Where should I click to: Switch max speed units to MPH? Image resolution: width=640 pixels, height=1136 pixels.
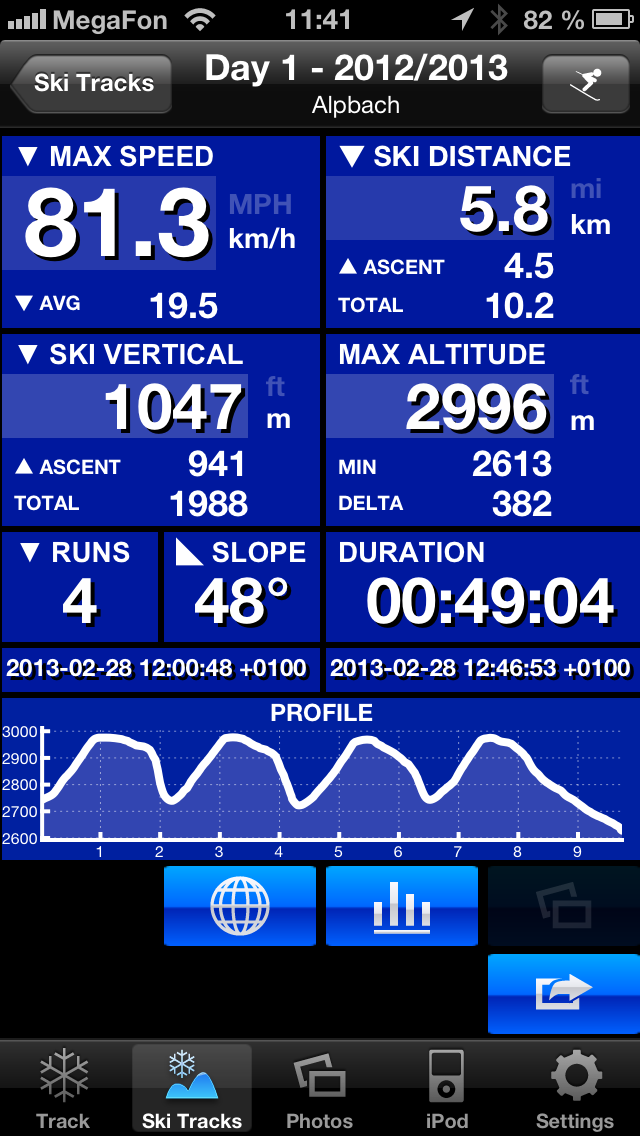261,205
